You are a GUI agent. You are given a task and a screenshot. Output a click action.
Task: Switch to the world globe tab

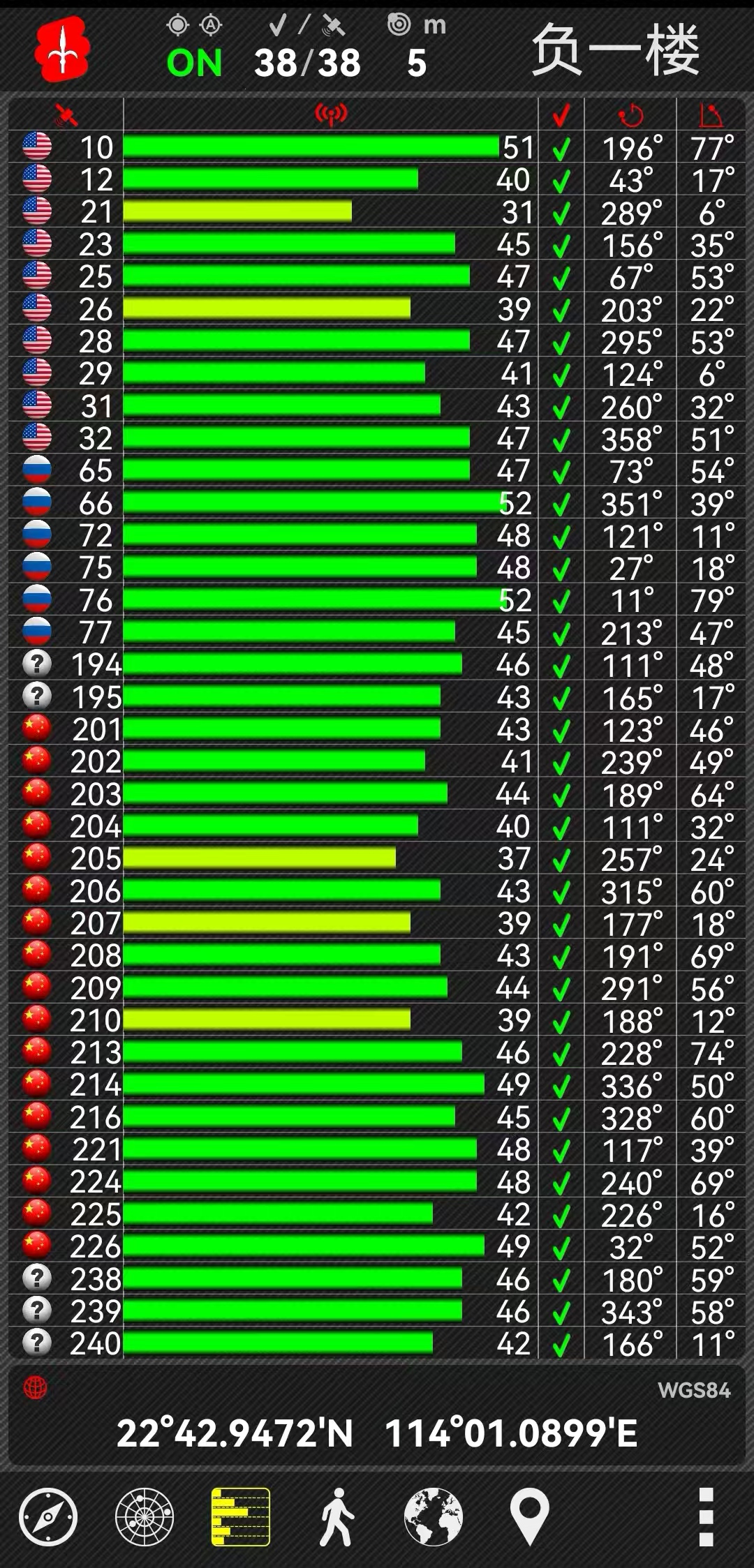[433, 1516]
